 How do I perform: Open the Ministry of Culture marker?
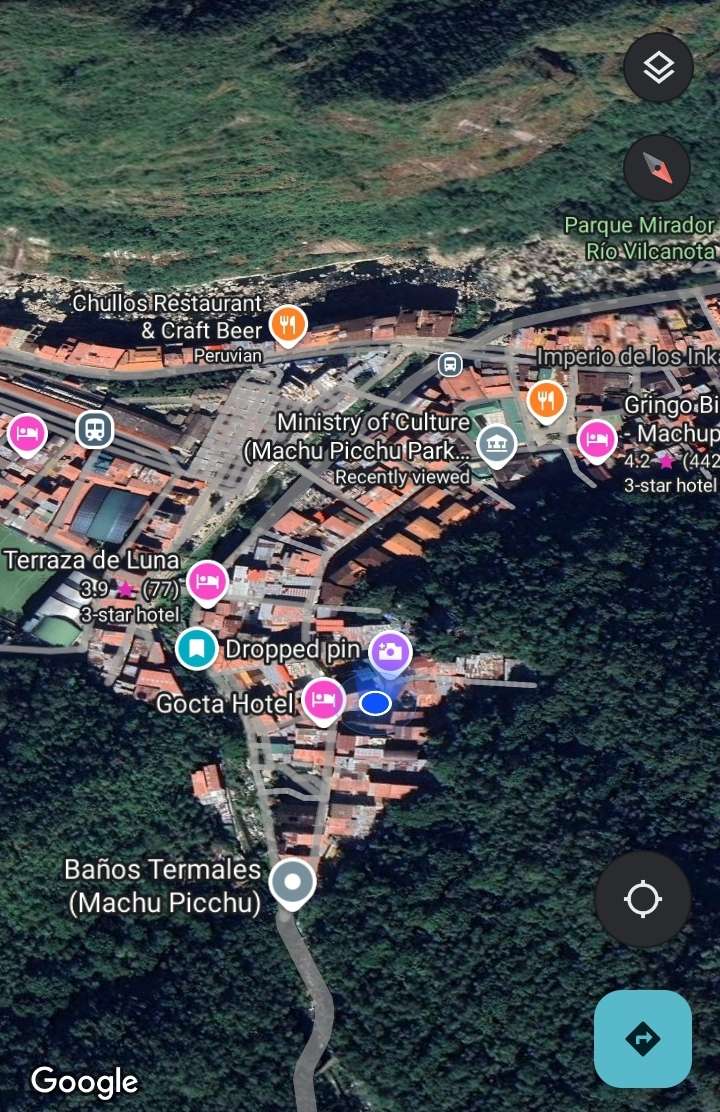(496, 443)
